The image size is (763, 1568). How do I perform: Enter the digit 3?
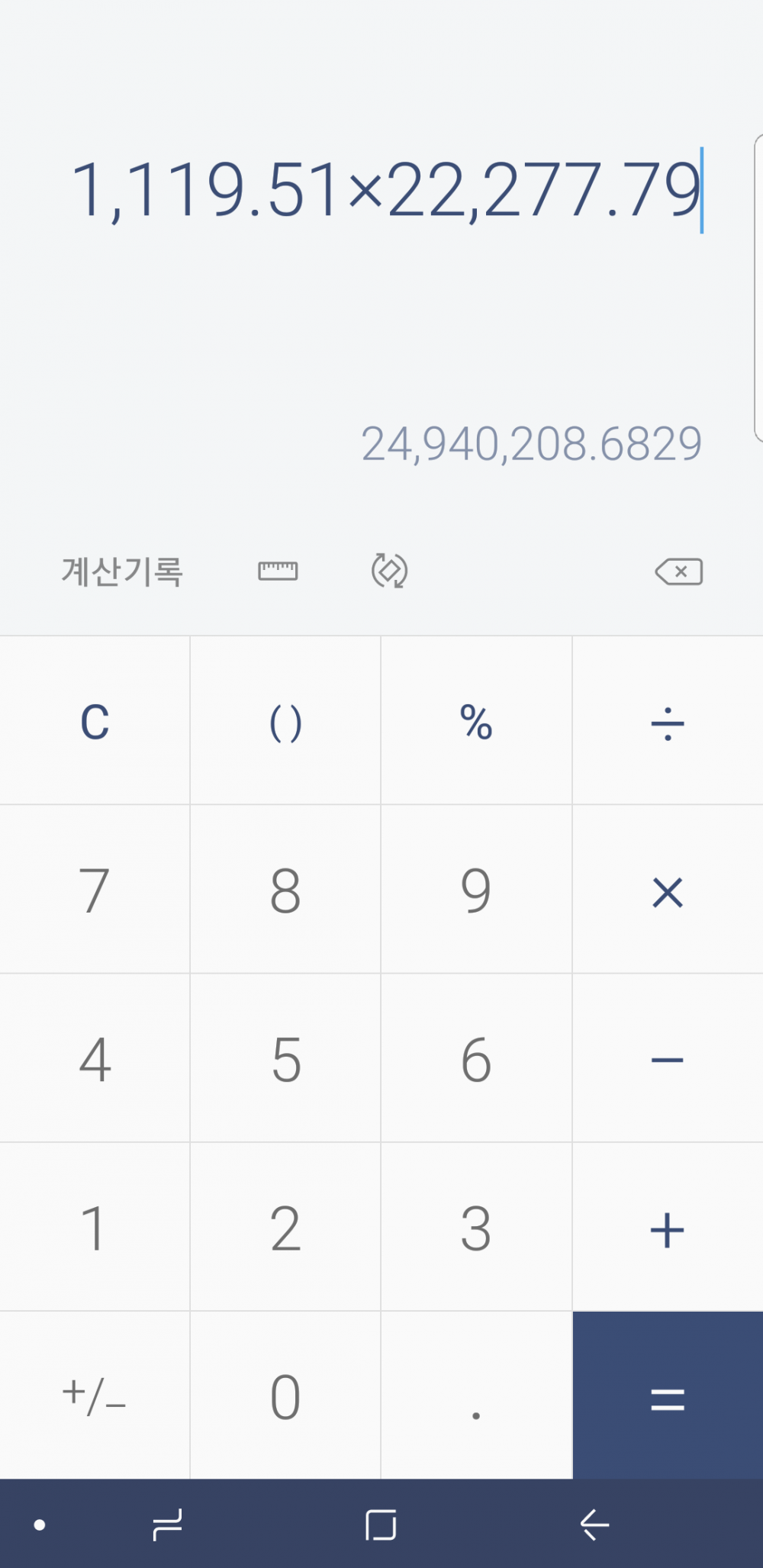click(x=476, y=1228)
